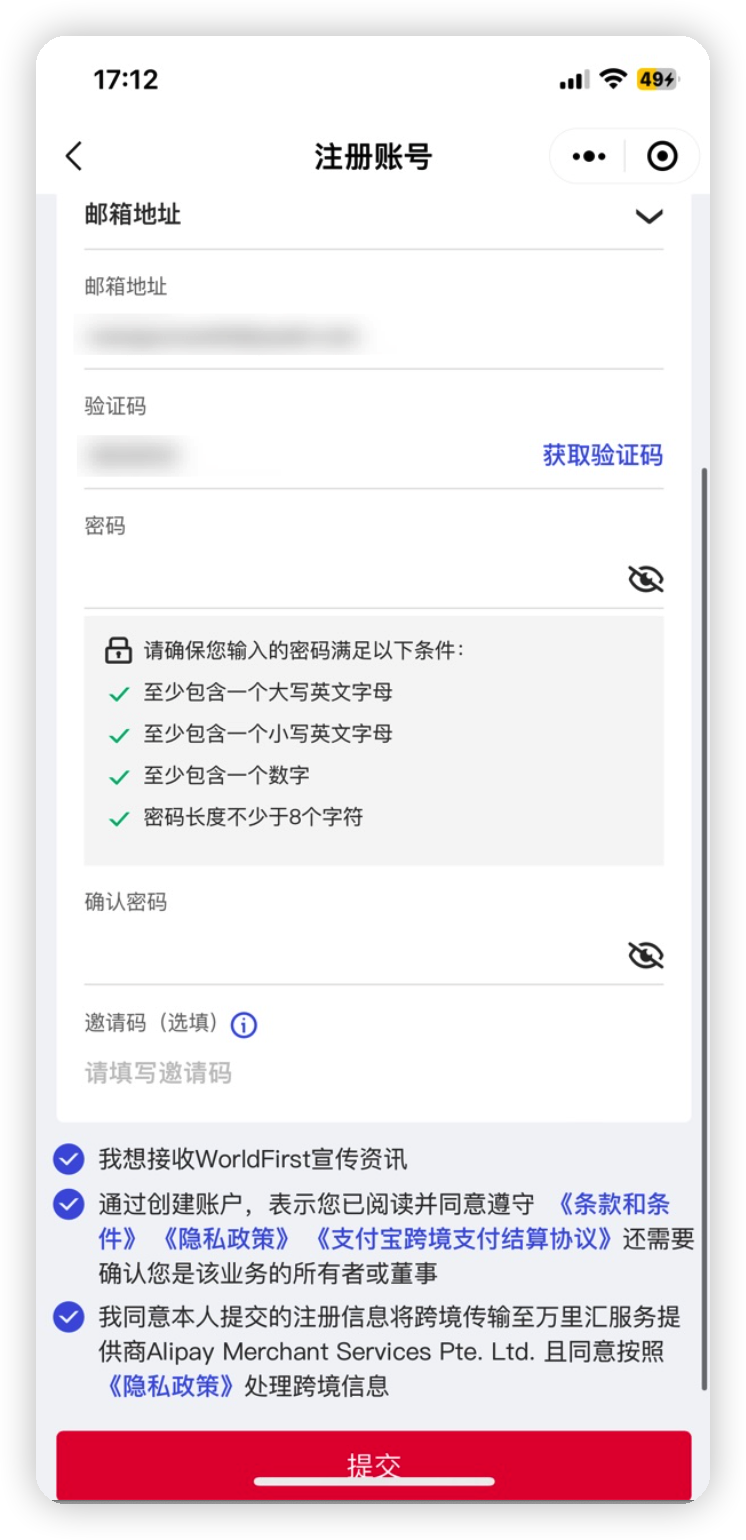Screen dimensions: 746x1540
Task: Open the info icon next to 邀请码
Action: coord(244,1025)
